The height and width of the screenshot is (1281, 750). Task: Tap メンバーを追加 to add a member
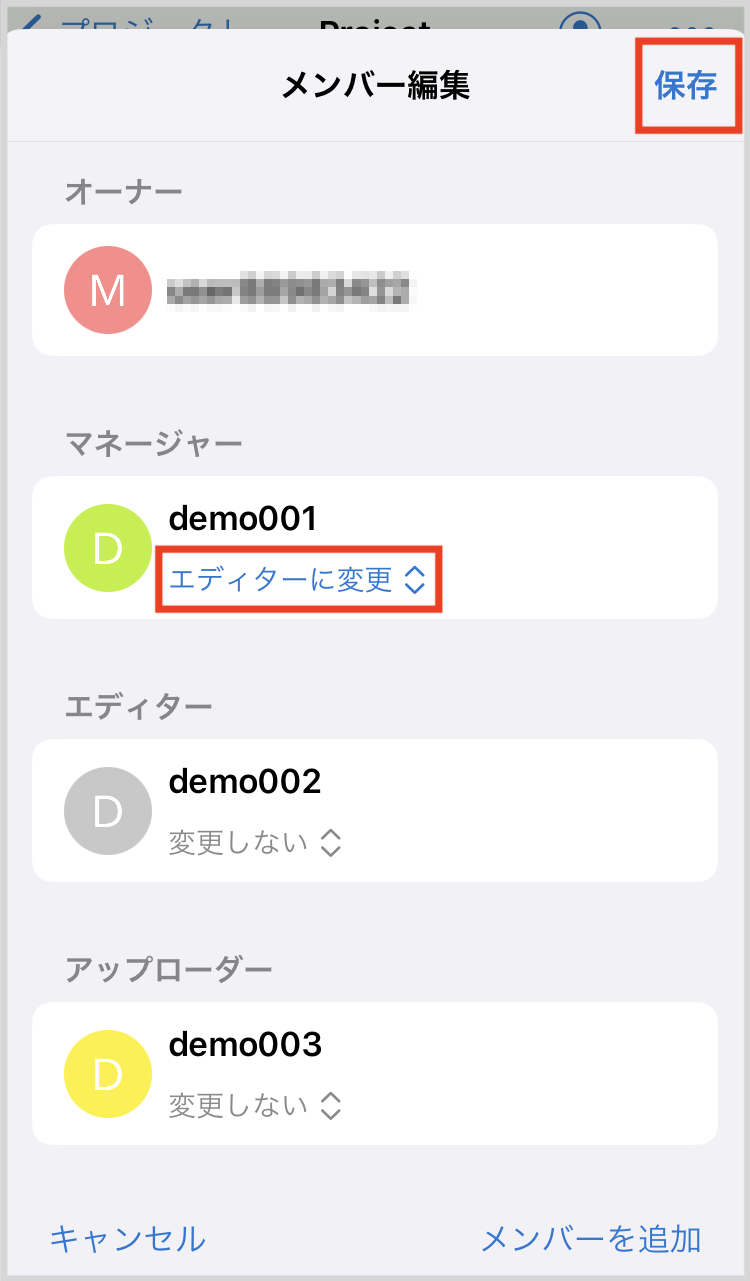(x=592, y=1238)
